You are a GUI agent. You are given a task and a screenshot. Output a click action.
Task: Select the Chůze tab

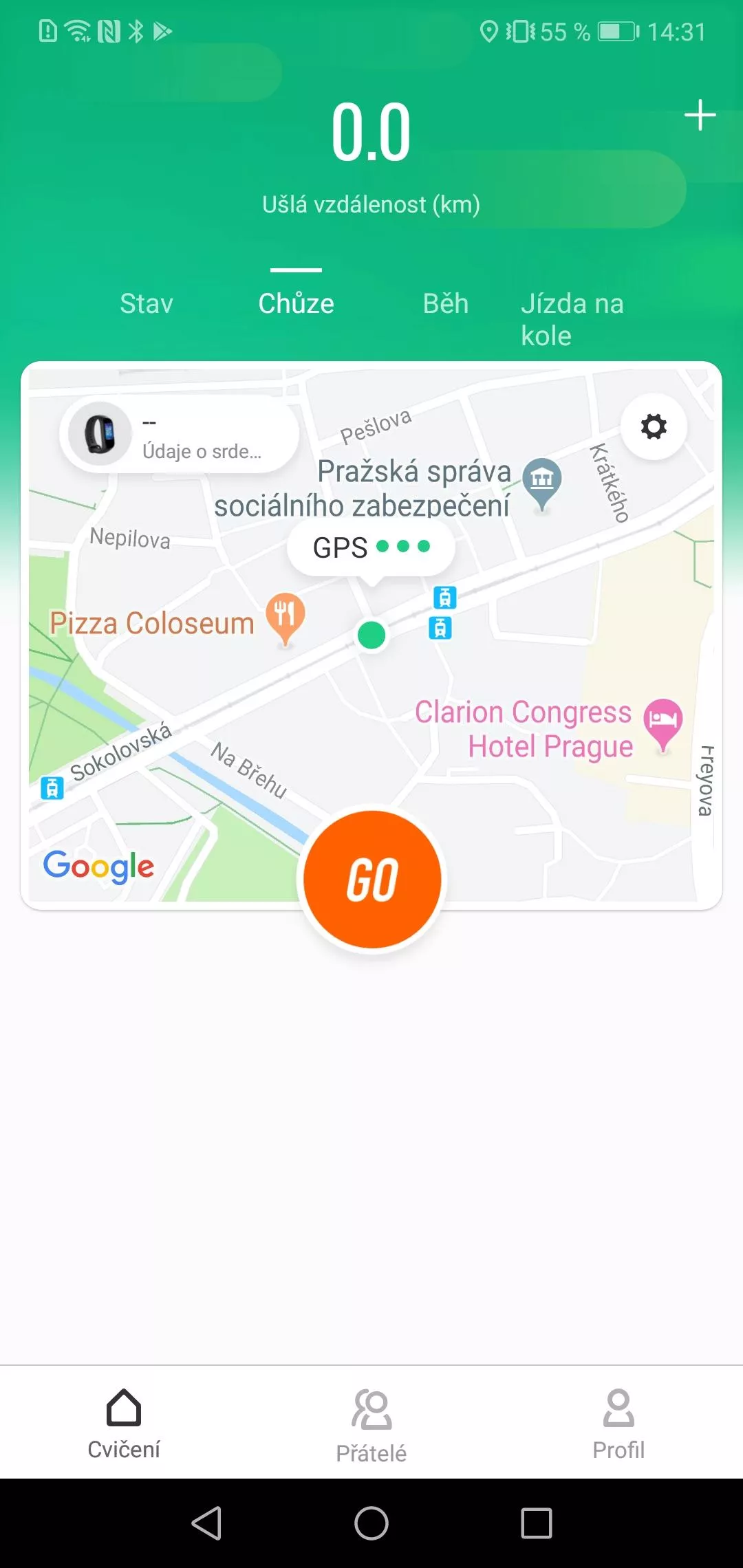[296, 303]
